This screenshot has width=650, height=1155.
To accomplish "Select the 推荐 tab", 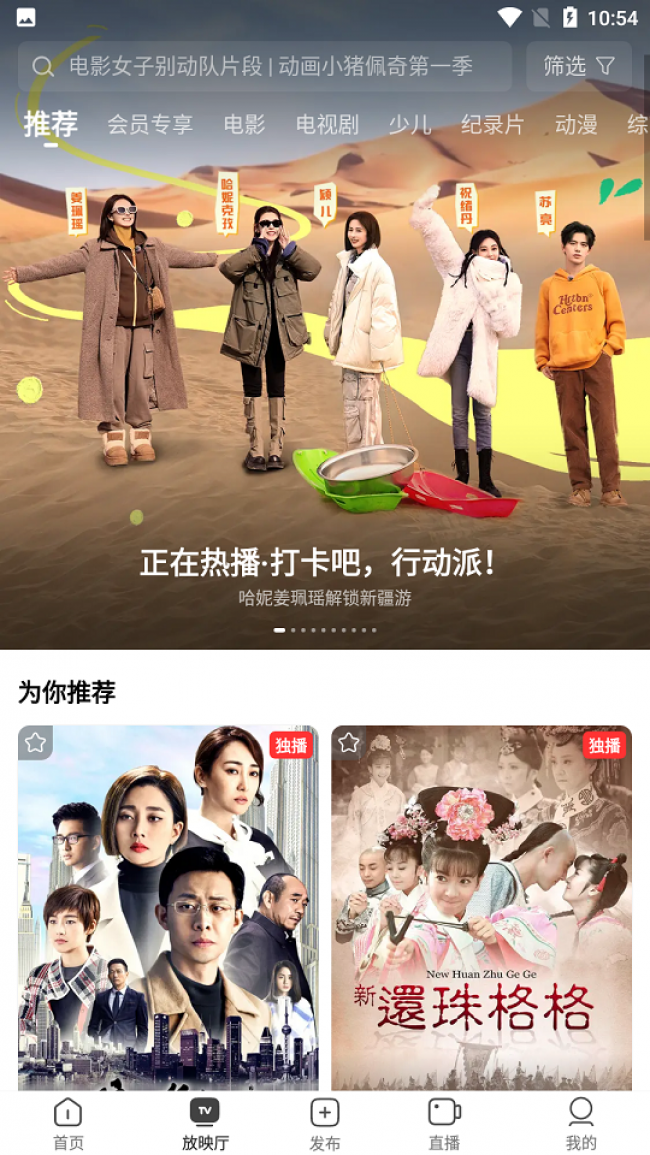I will click(51, 124).
